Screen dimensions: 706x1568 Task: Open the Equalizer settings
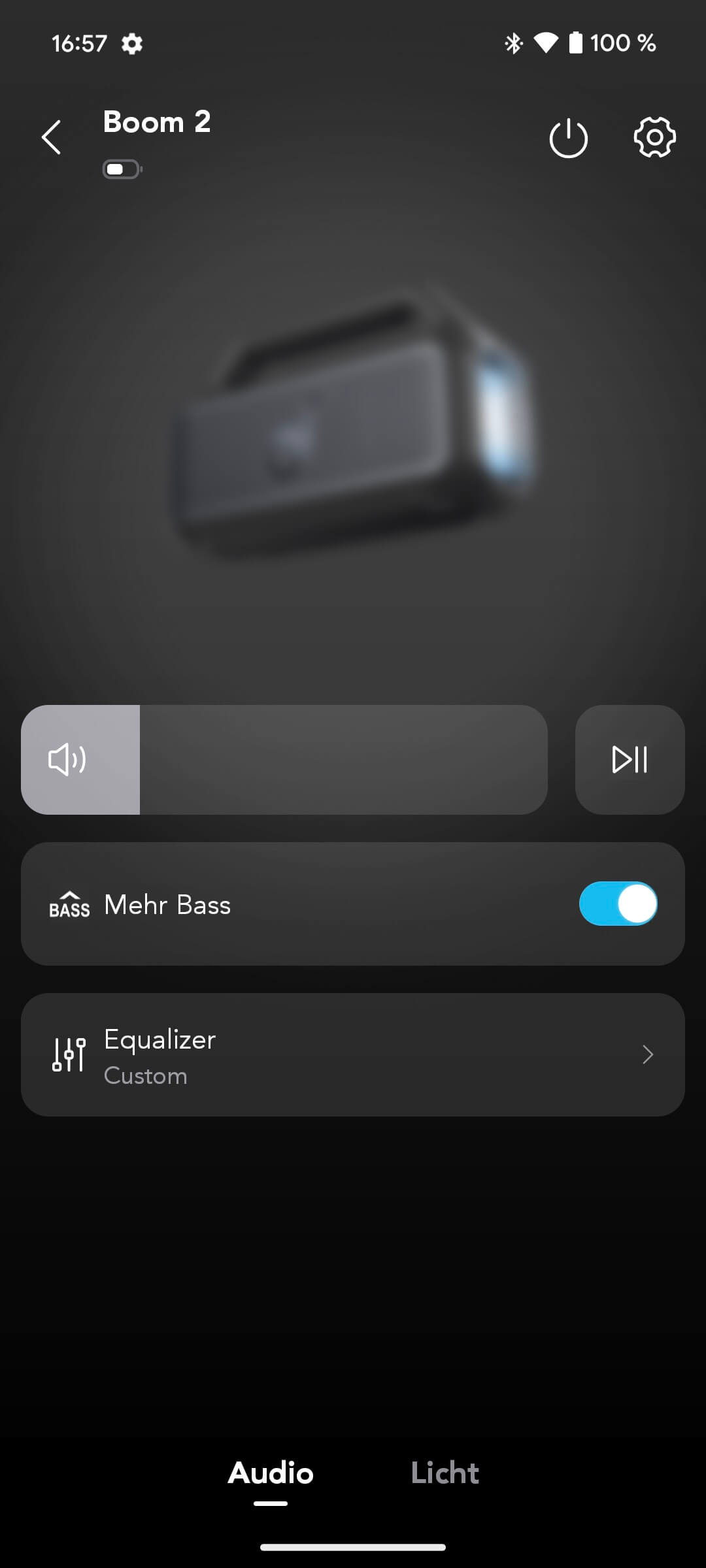coord(353,1054)
